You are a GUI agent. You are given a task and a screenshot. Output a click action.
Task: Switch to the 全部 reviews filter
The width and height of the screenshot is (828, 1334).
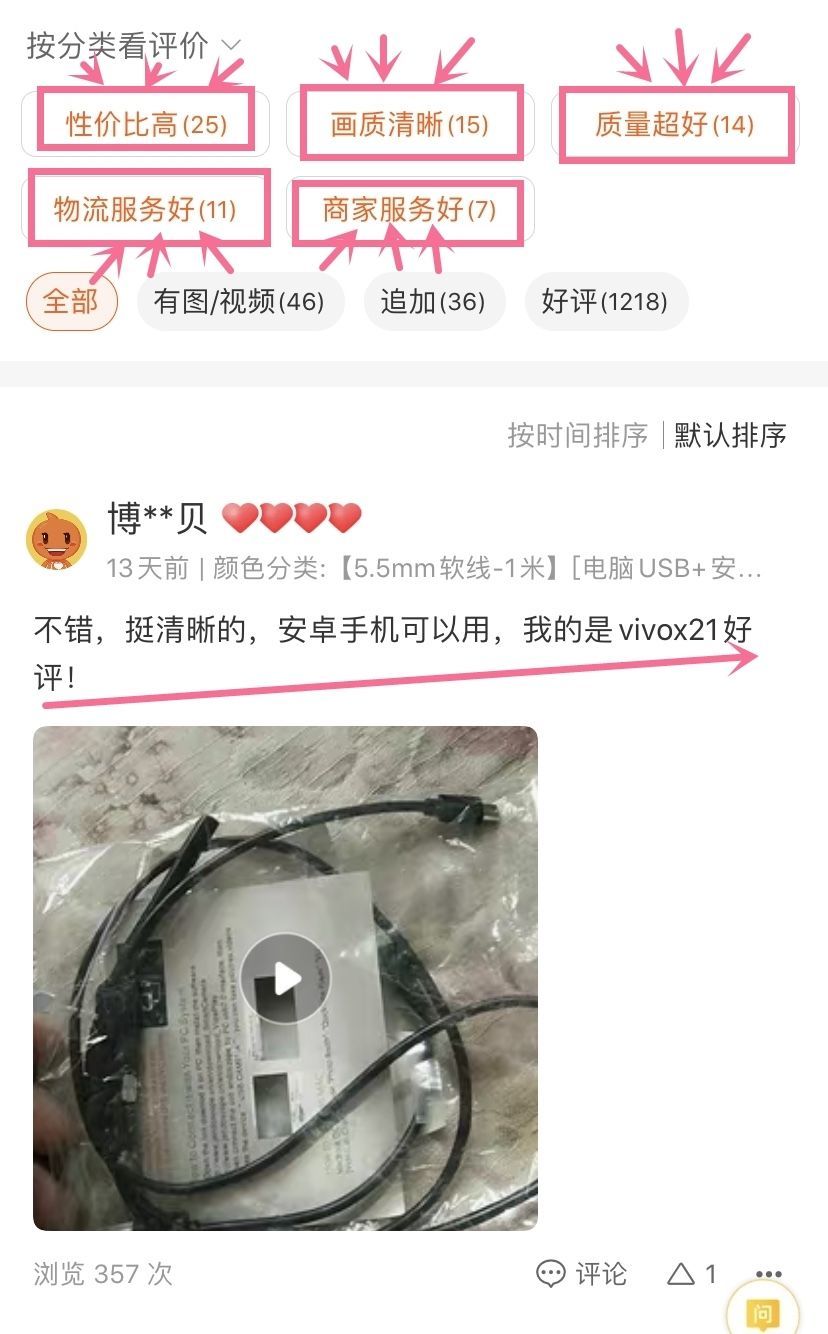(71, 301)
